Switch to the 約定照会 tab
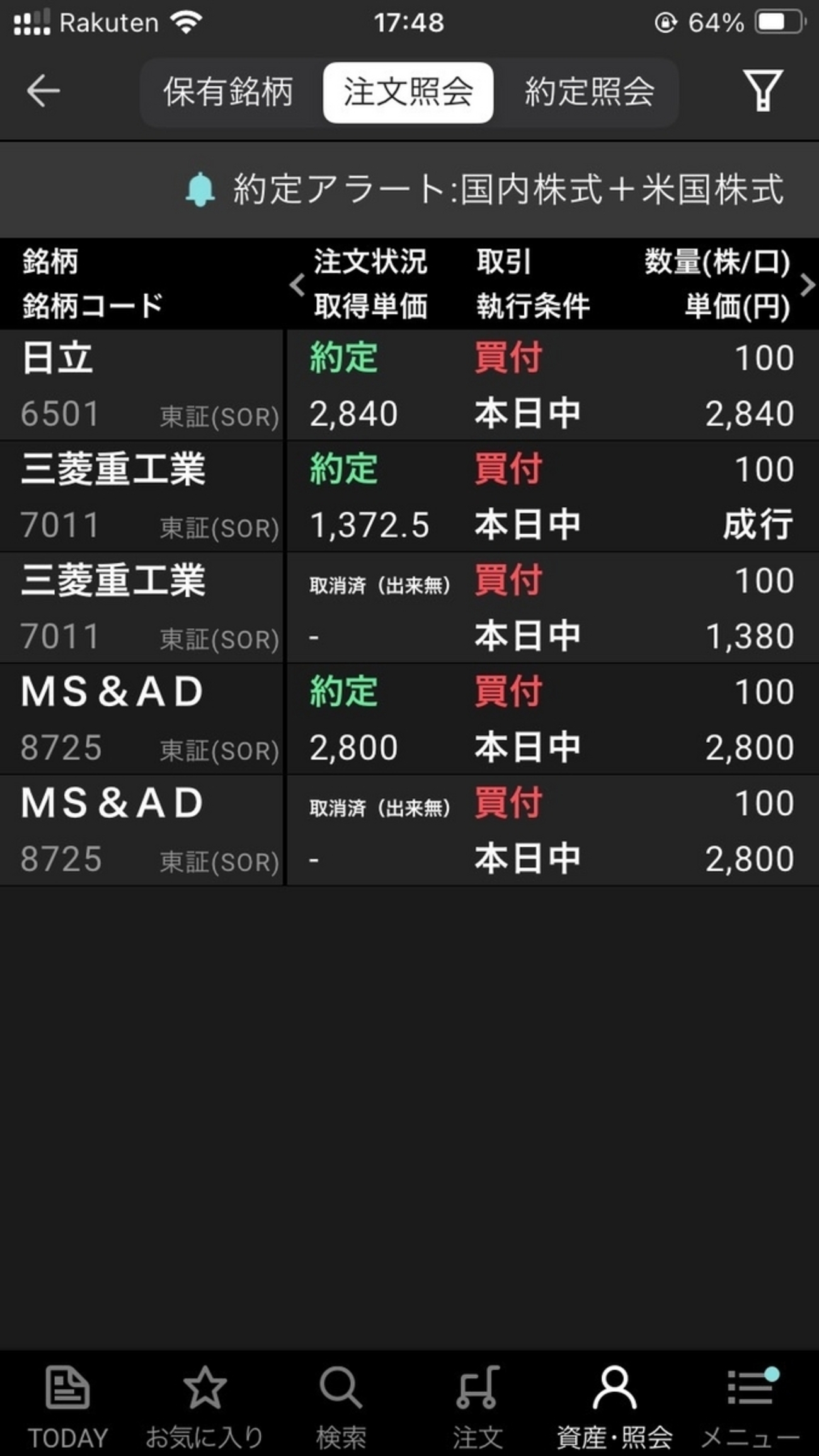The width and height of the screenshot is (819, 1456). pos(589,92)
